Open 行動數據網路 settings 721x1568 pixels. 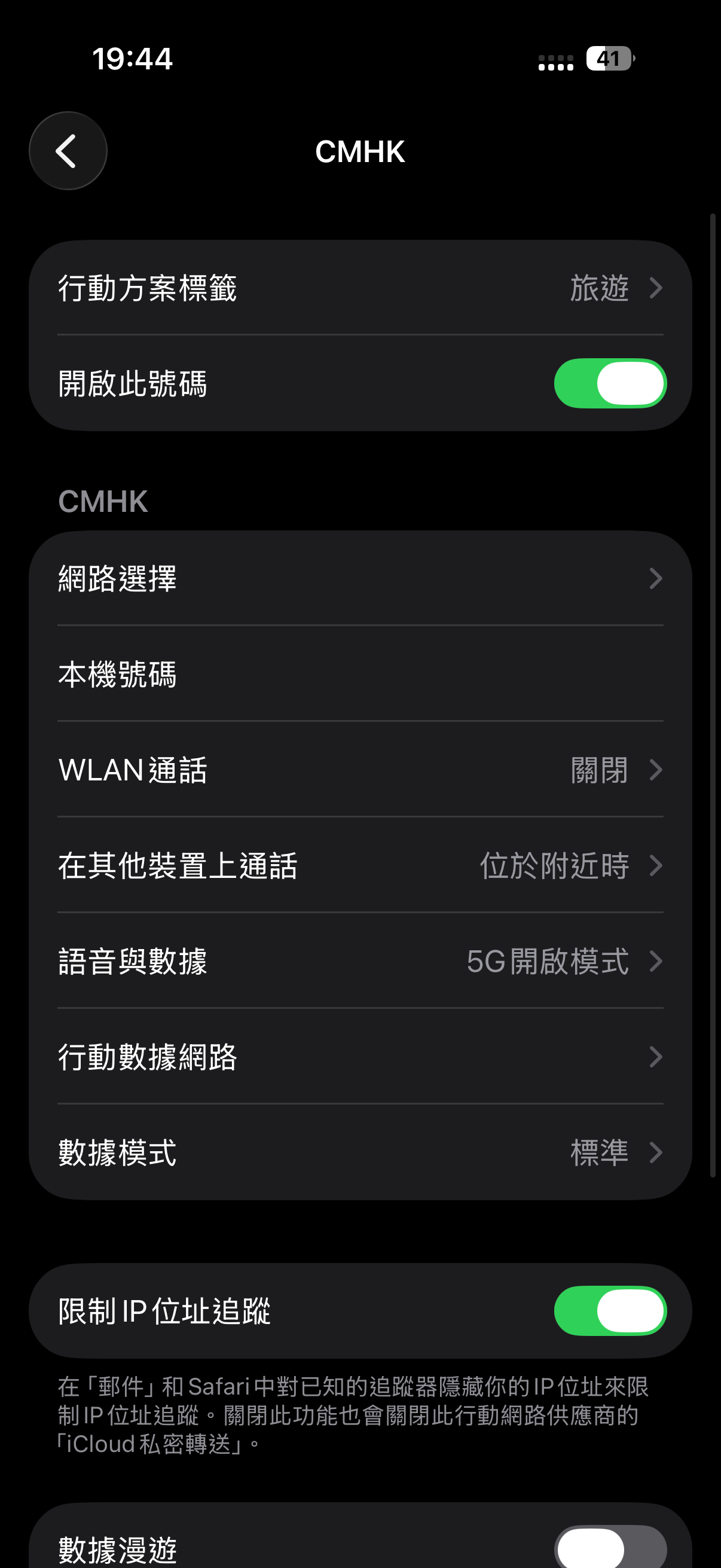[360, 1057]
